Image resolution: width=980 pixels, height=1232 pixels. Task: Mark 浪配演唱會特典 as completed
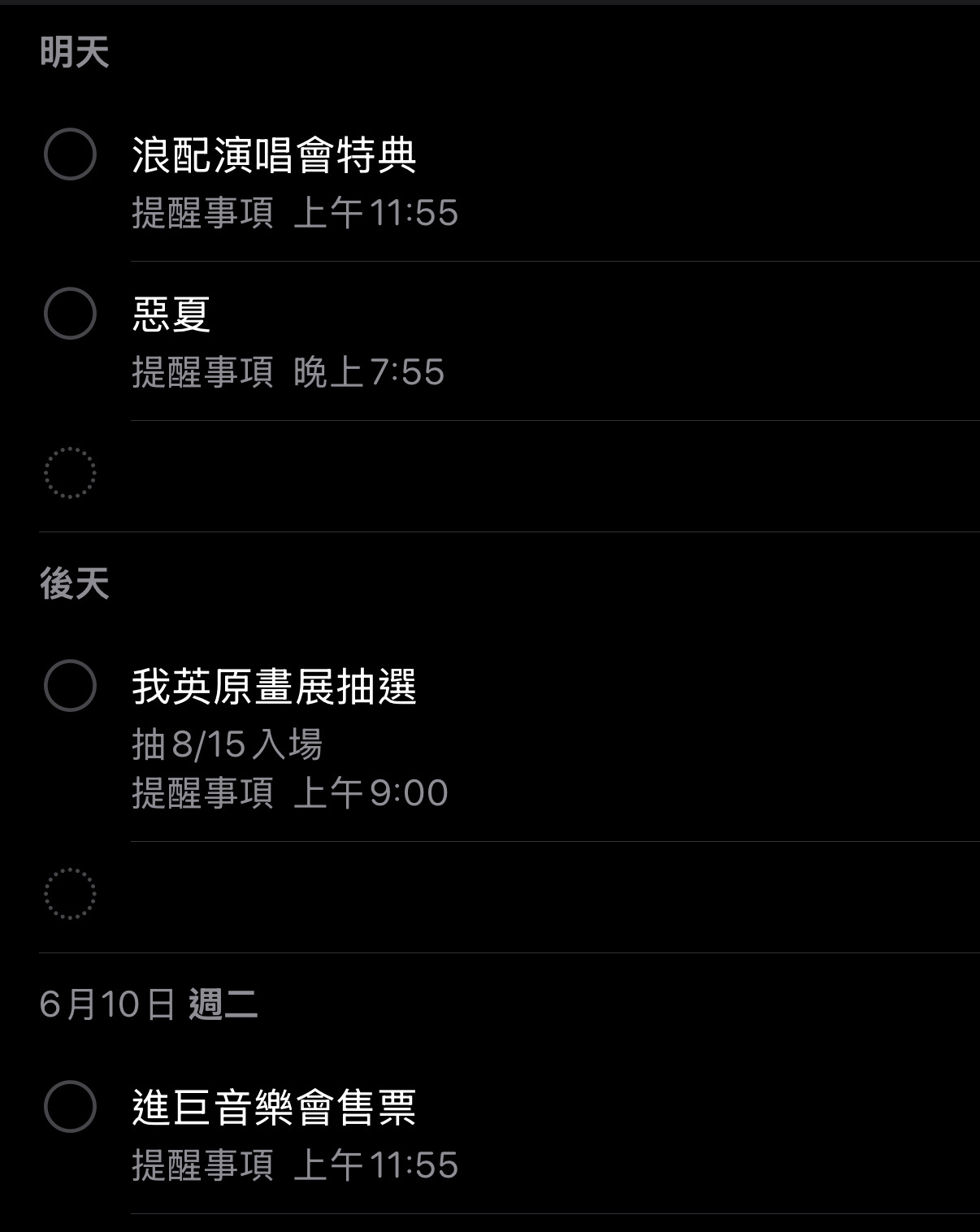[x=70, y=154]
